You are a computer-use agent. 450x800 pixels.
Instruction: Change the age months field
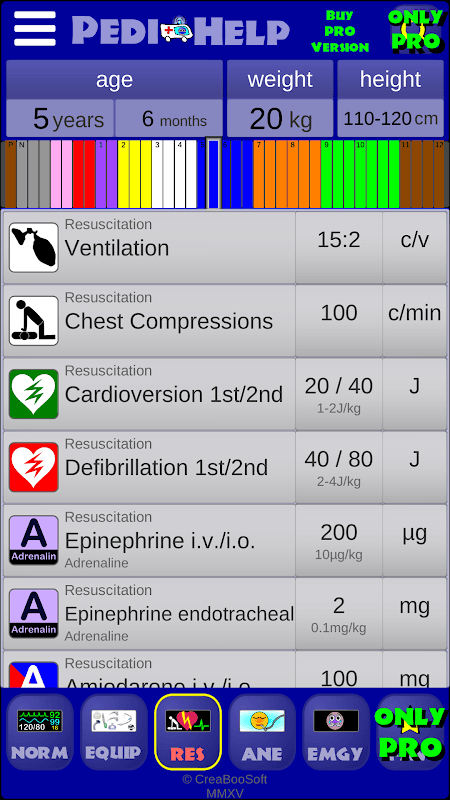point(169,118)
